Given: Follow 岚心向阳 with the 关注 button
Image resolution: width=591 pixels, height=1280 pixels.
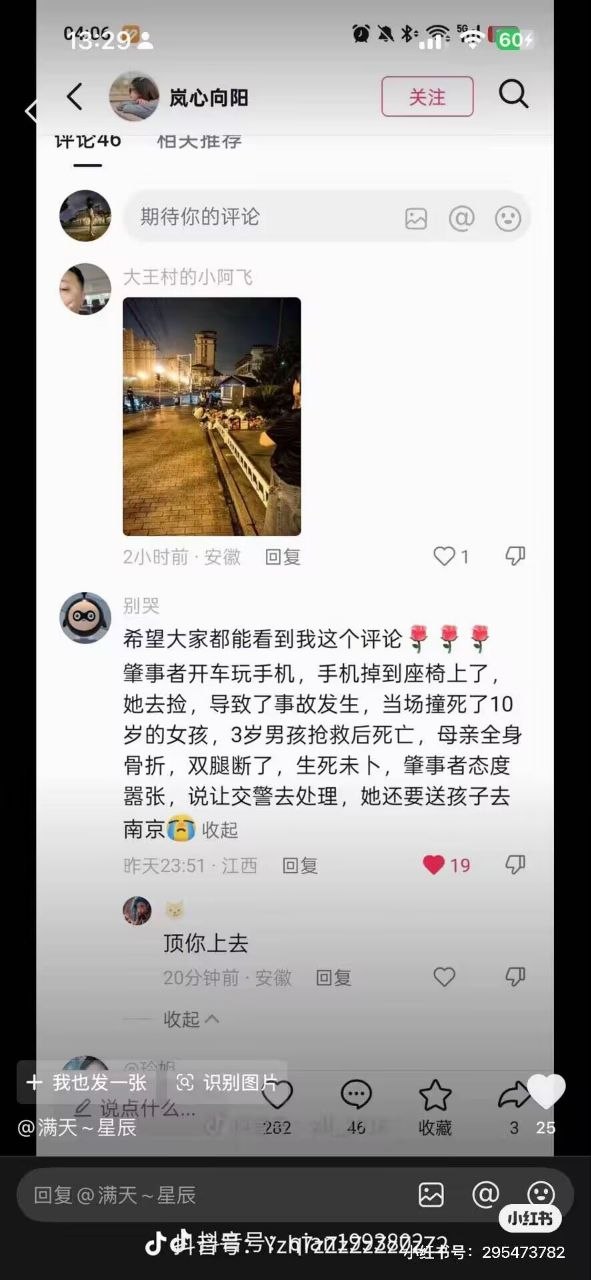Looking at the screenshot, I should point(427,96).
